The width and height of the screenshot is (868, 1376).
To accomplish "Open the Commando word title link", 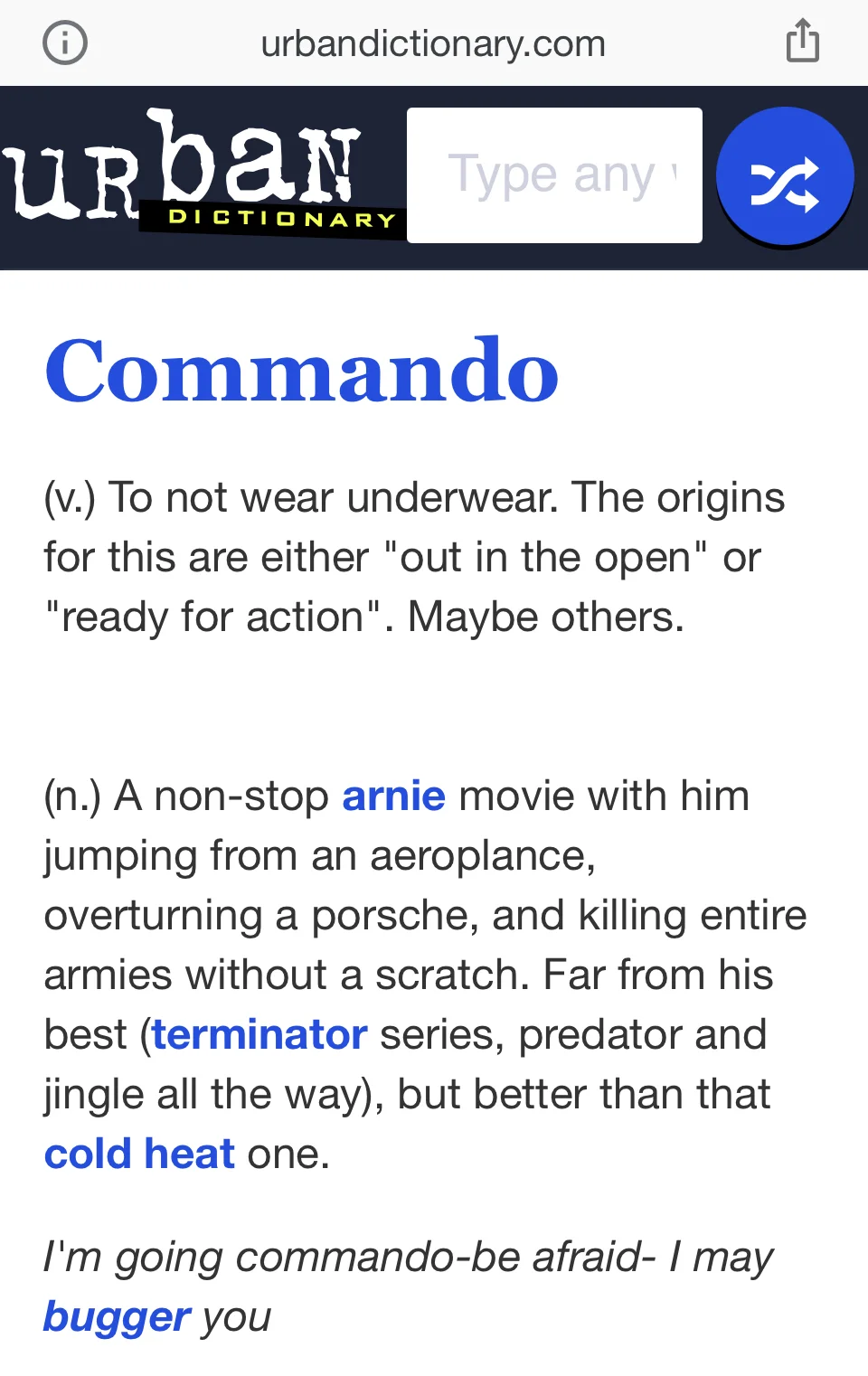I will [x=302, y=371].
